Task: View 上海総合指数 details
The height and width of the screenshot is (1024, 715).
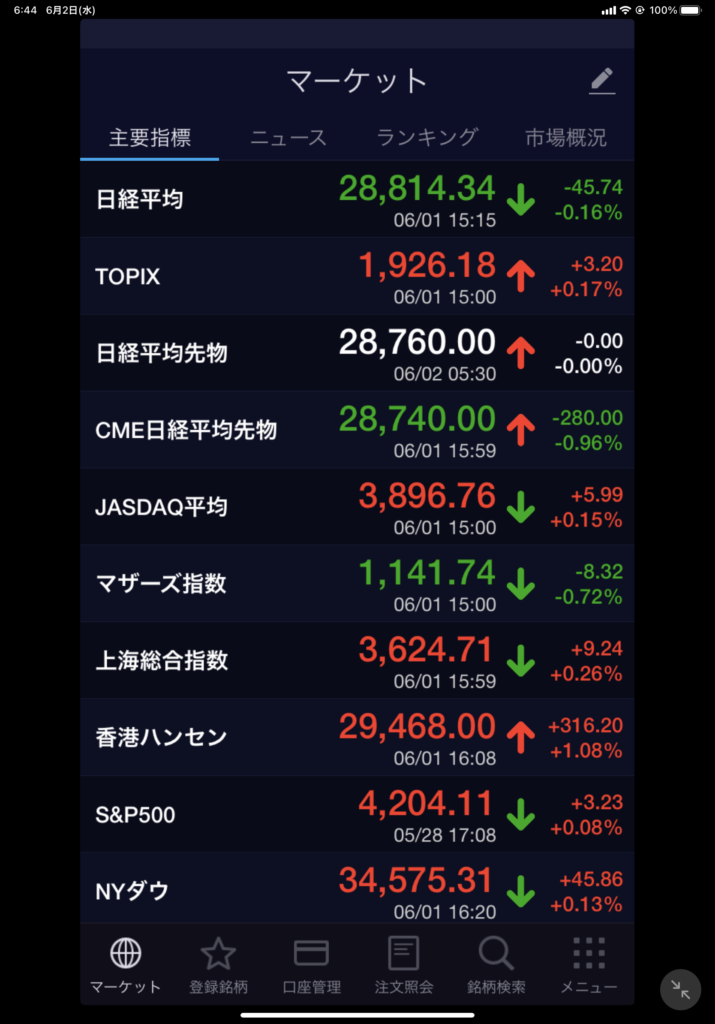Action: [x=357, y=661]
